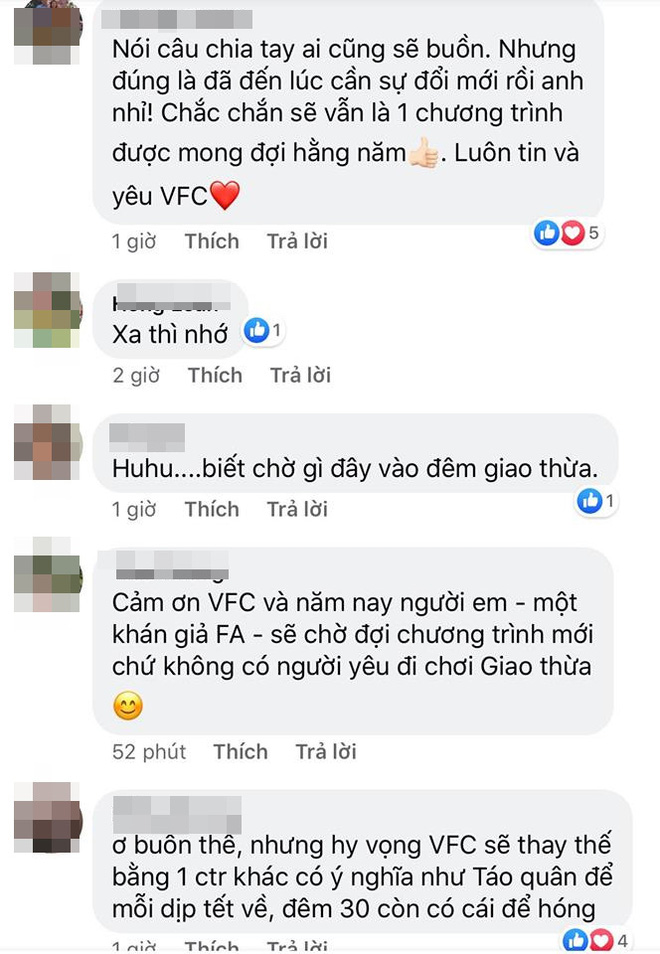This screenshot has width=660, height=954.
Task: Reply to the "Nói câu chia tay" comment
Action: 297,241
